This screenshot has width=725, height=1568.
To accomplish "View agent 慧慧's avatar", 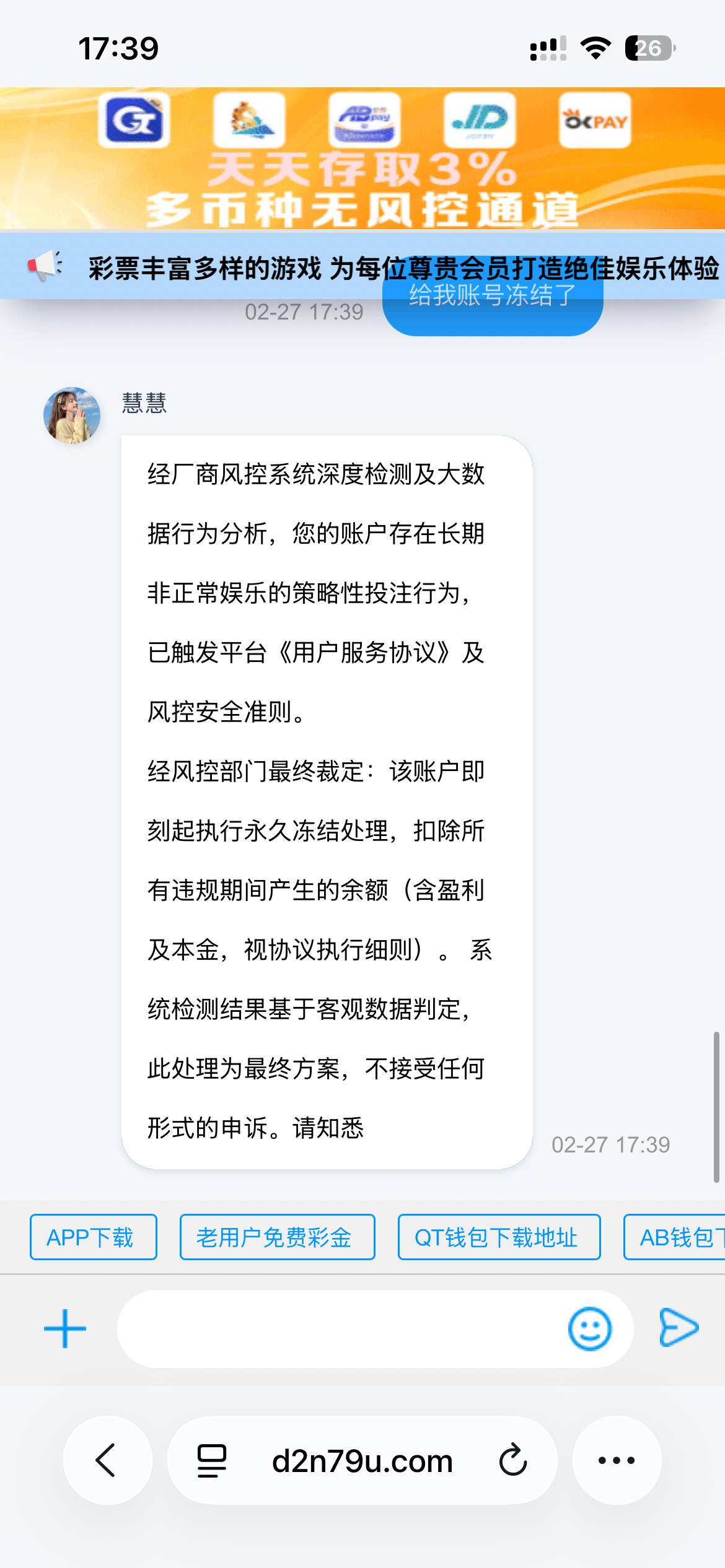I will pyautogui.click(x=72, y=416).
